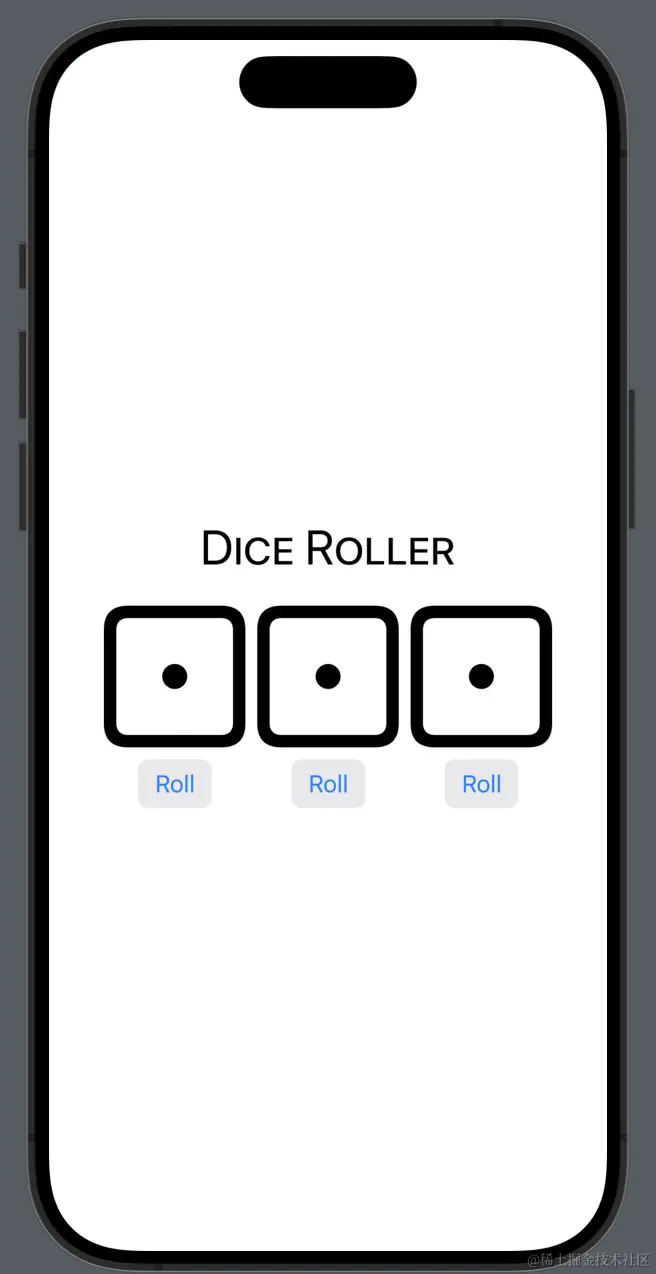
Task: Tap Roll under the last die
Action: pos(481,784)
